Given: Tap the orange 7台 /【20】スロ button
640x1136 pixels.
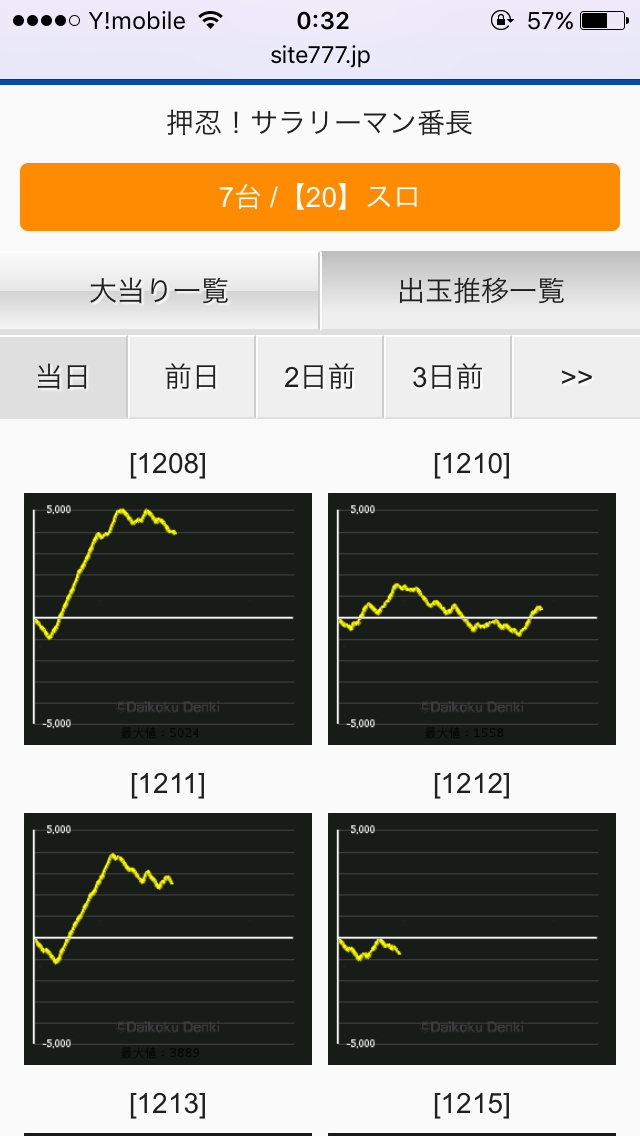Looking at the screenshot, I should pos(320,197).
